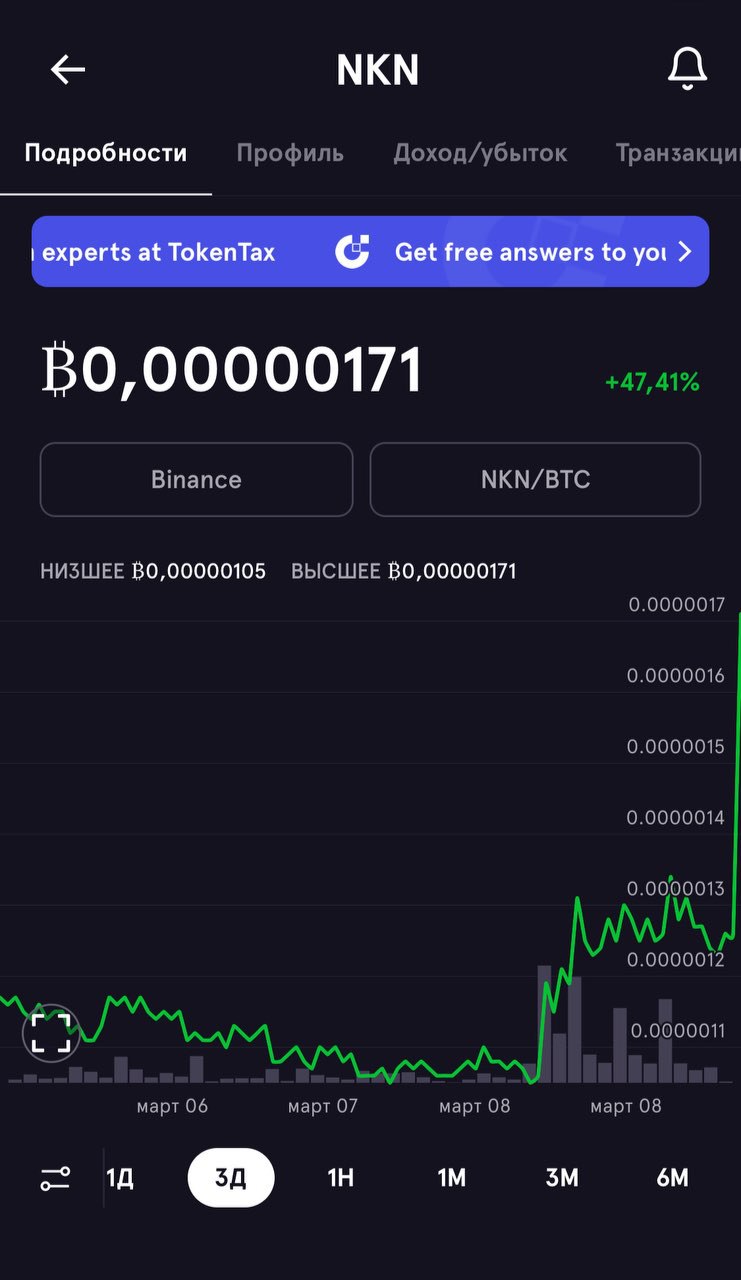The height and width of the screenshot is (1280, 741).
Task: Select the 3Д chart range
Action: click(231, 1178)
